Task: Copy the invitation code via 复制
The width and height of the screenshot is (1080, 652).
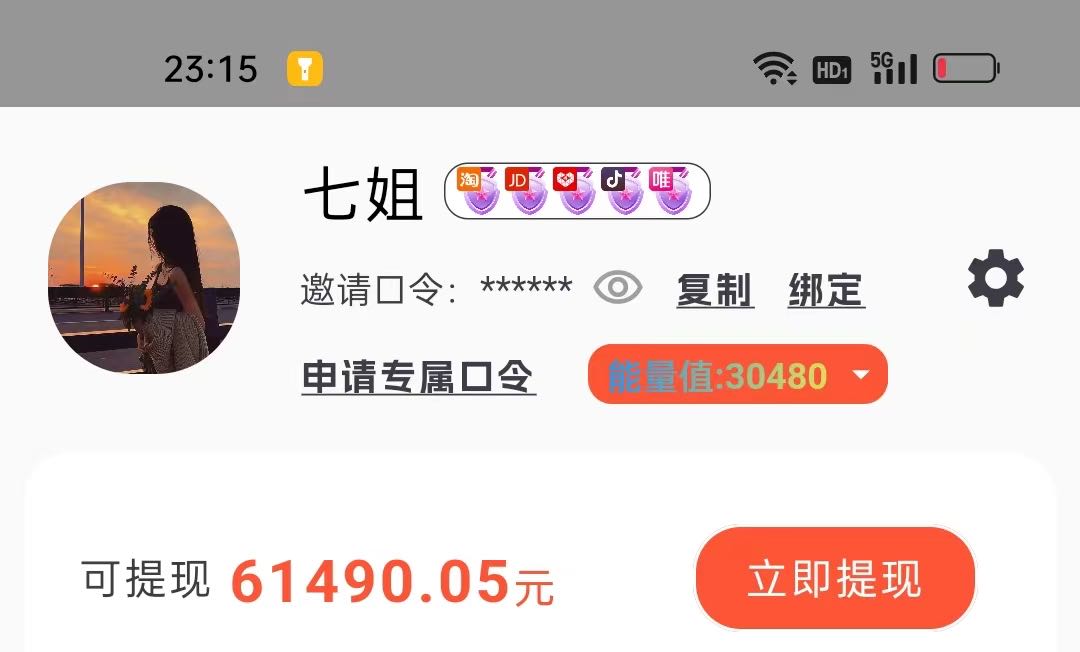Action: 715,290
